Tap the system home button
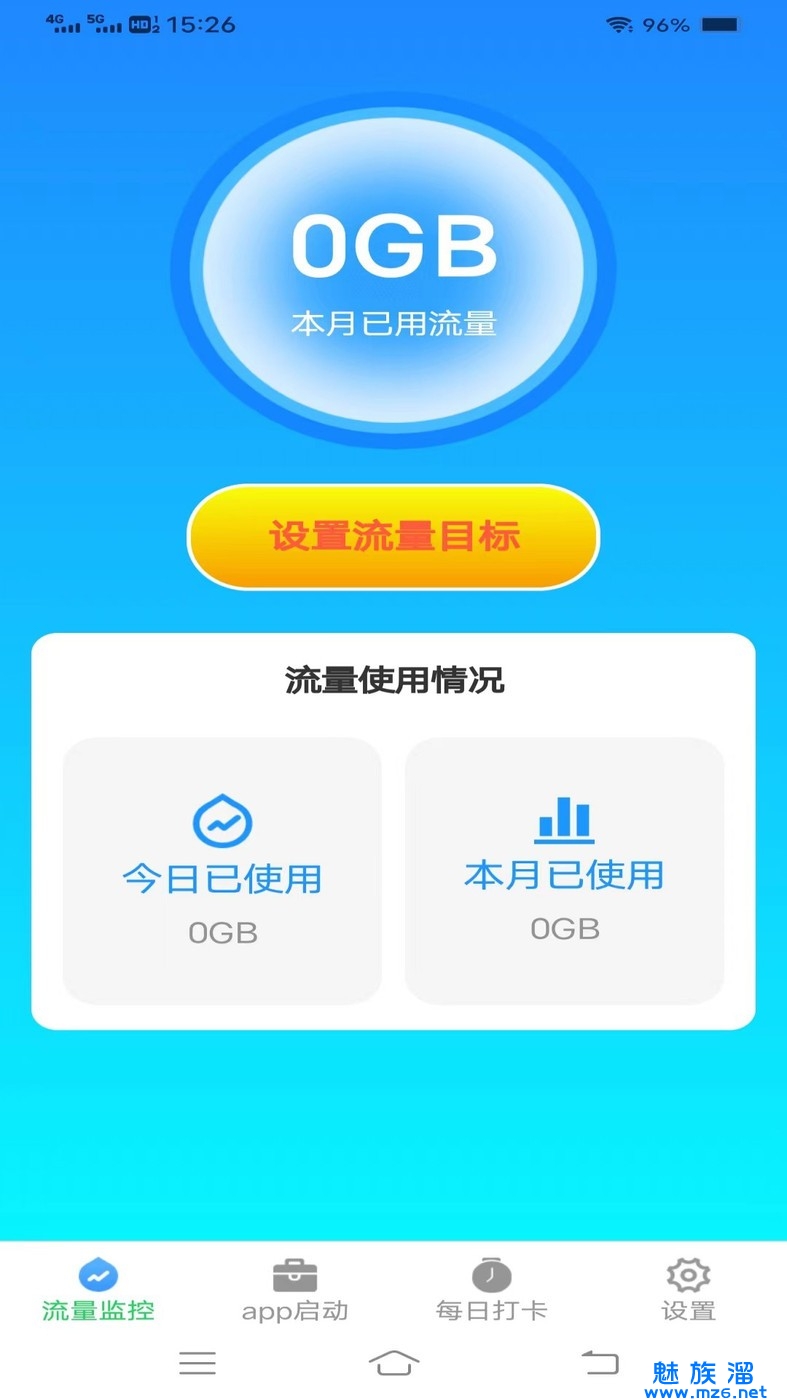The image size is (787, 1400). pos(393,1362)
